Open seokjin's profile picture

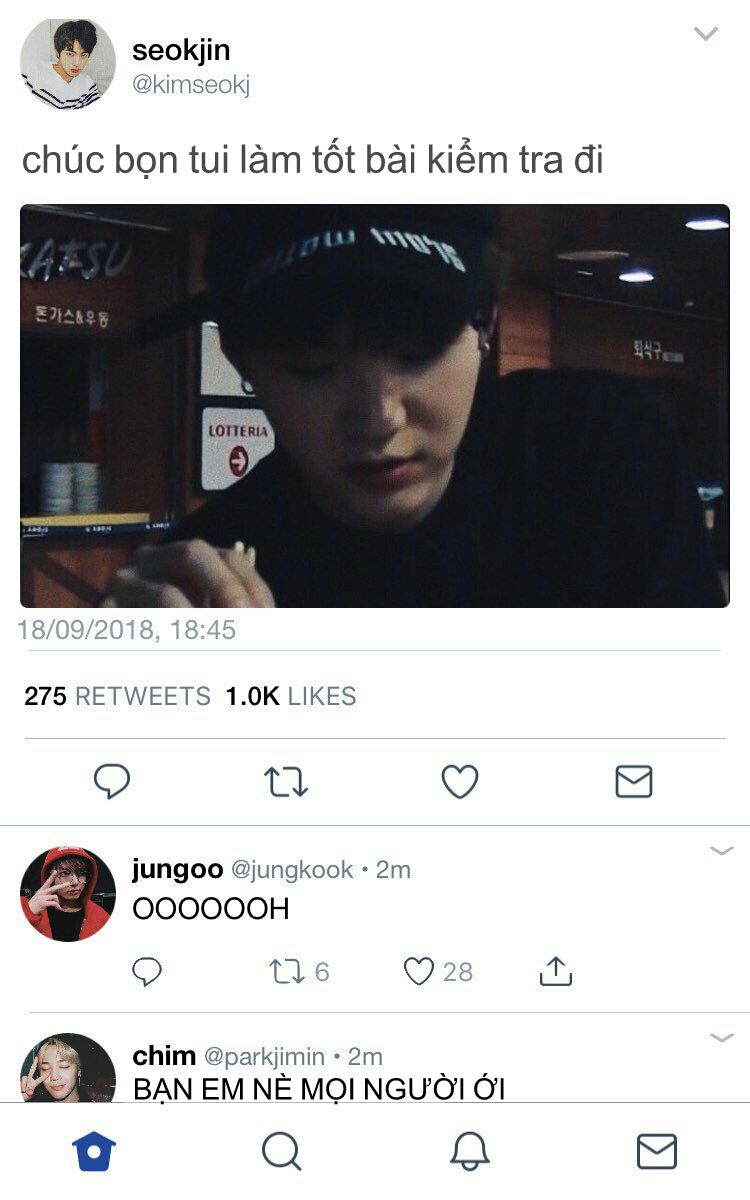[x=67, y=63]
